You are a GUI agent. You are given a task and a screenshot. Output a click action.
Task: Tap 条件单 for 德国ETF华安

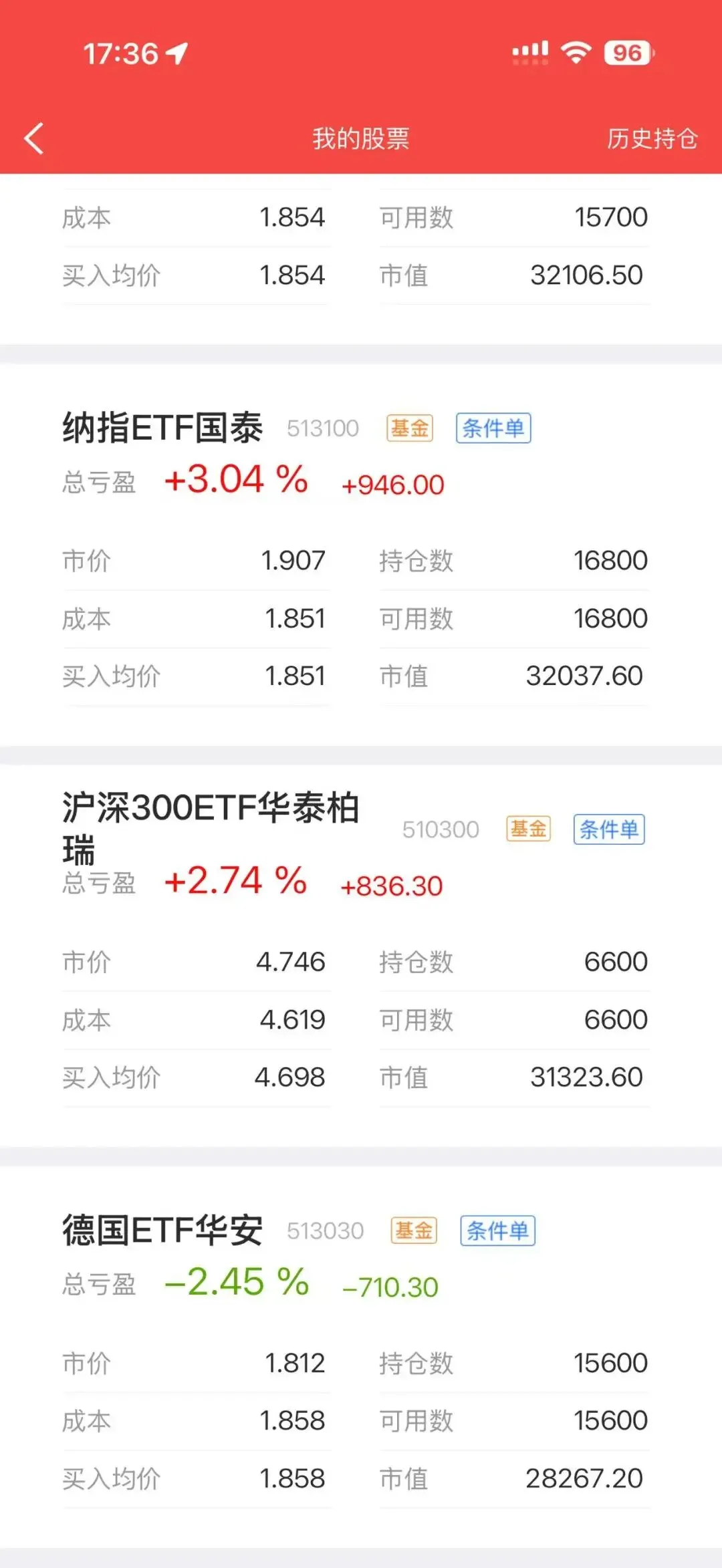497,1230
